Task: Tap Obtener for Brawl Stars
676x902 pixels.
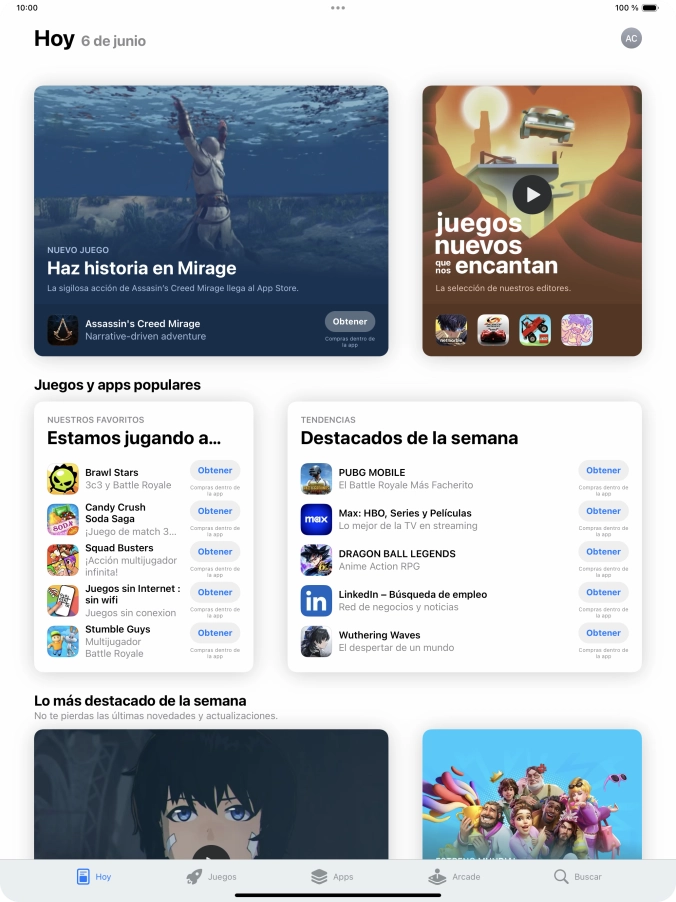Action: [x=215, y=471]
